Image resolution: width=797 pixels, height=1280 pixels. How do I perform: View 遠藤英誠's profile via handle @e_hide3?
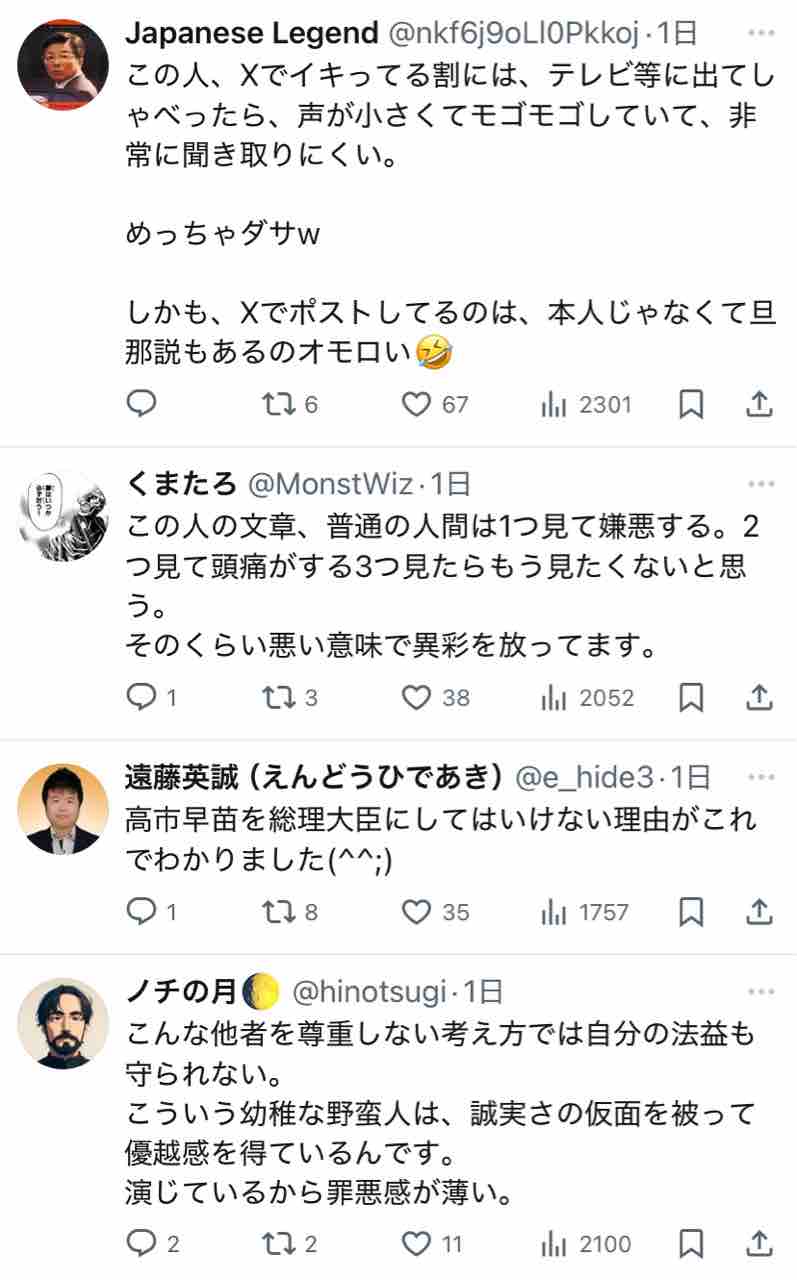click(x=583, y=776)
